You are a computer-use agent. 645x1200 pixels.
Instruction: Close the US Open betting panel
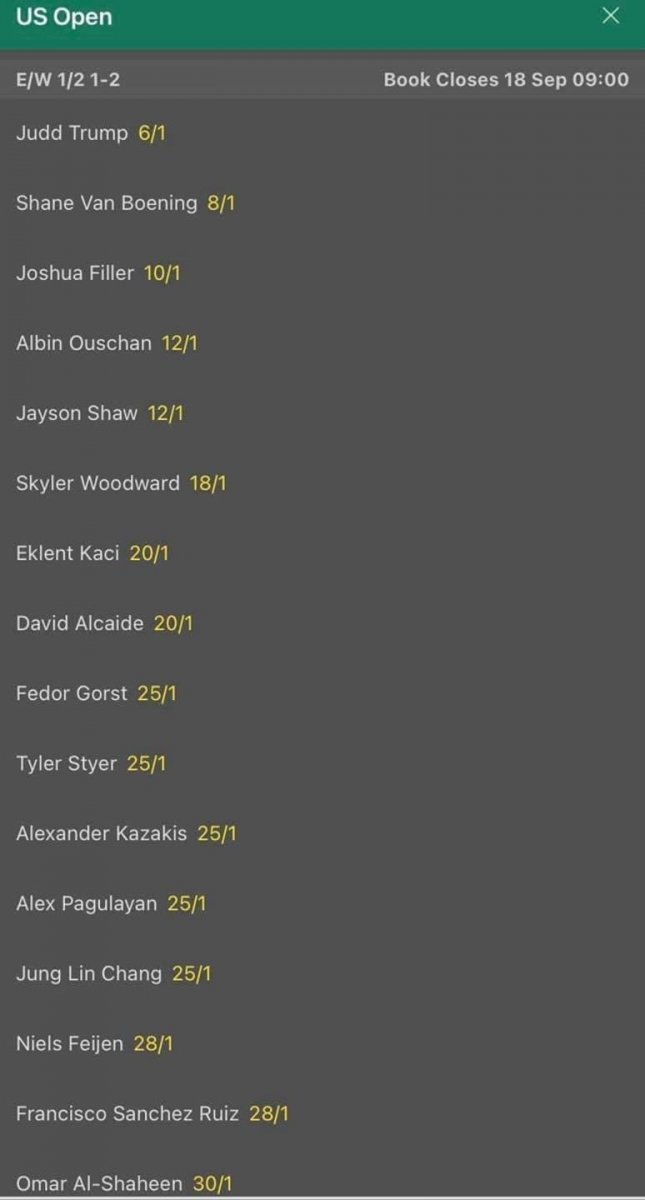point(610,16)
